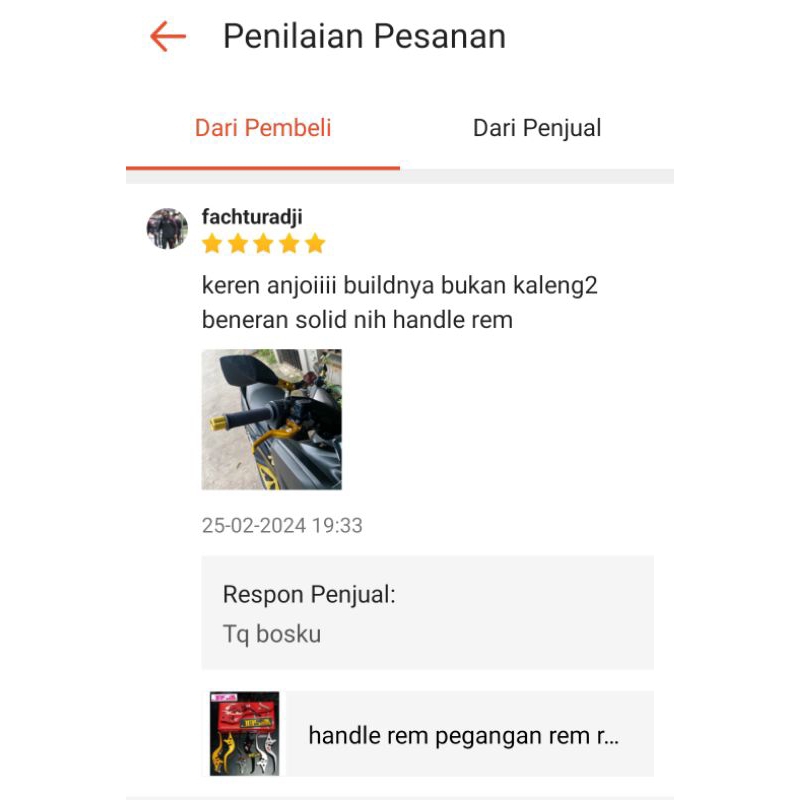Go back using the orange arrow

coord(168,37)
